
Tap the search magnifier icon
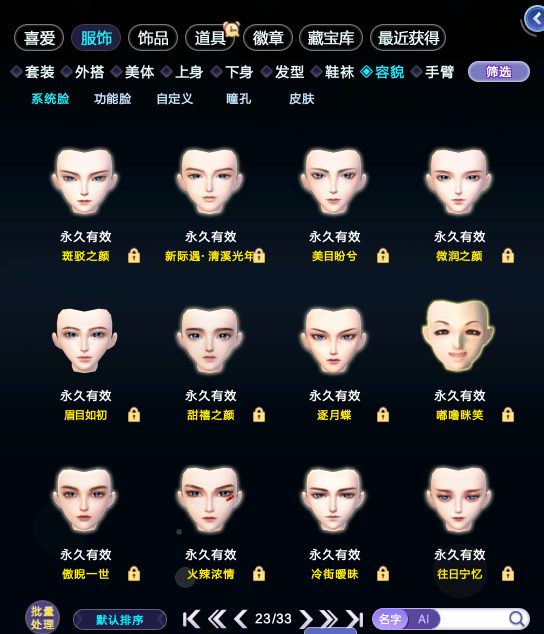pyautogui.click(x=516, y=619)
